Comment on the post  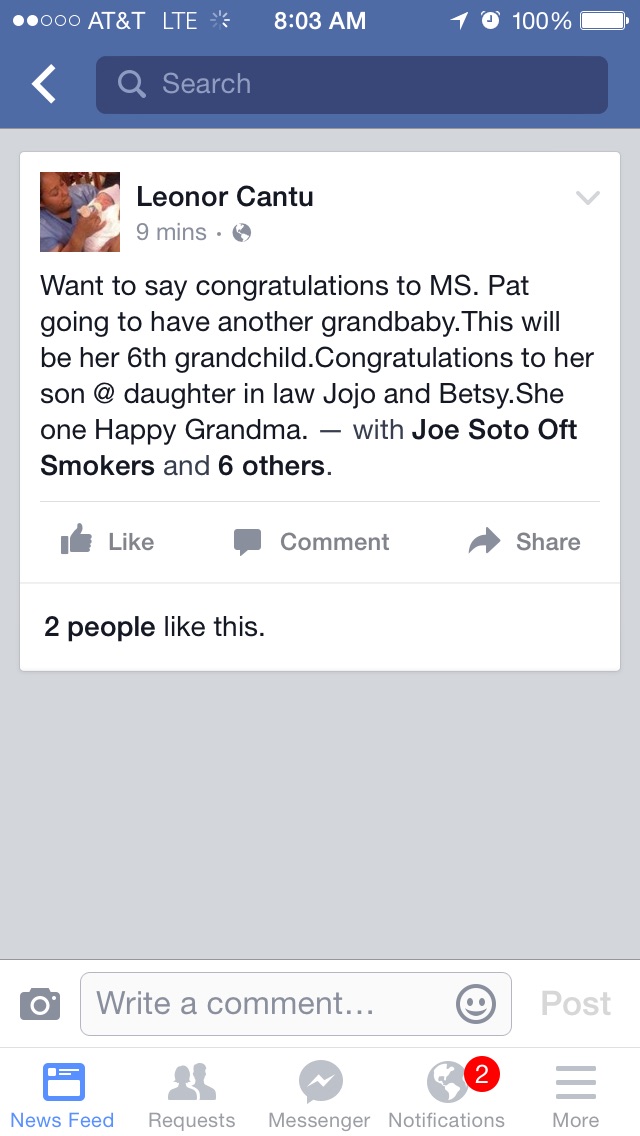point(311,542)
